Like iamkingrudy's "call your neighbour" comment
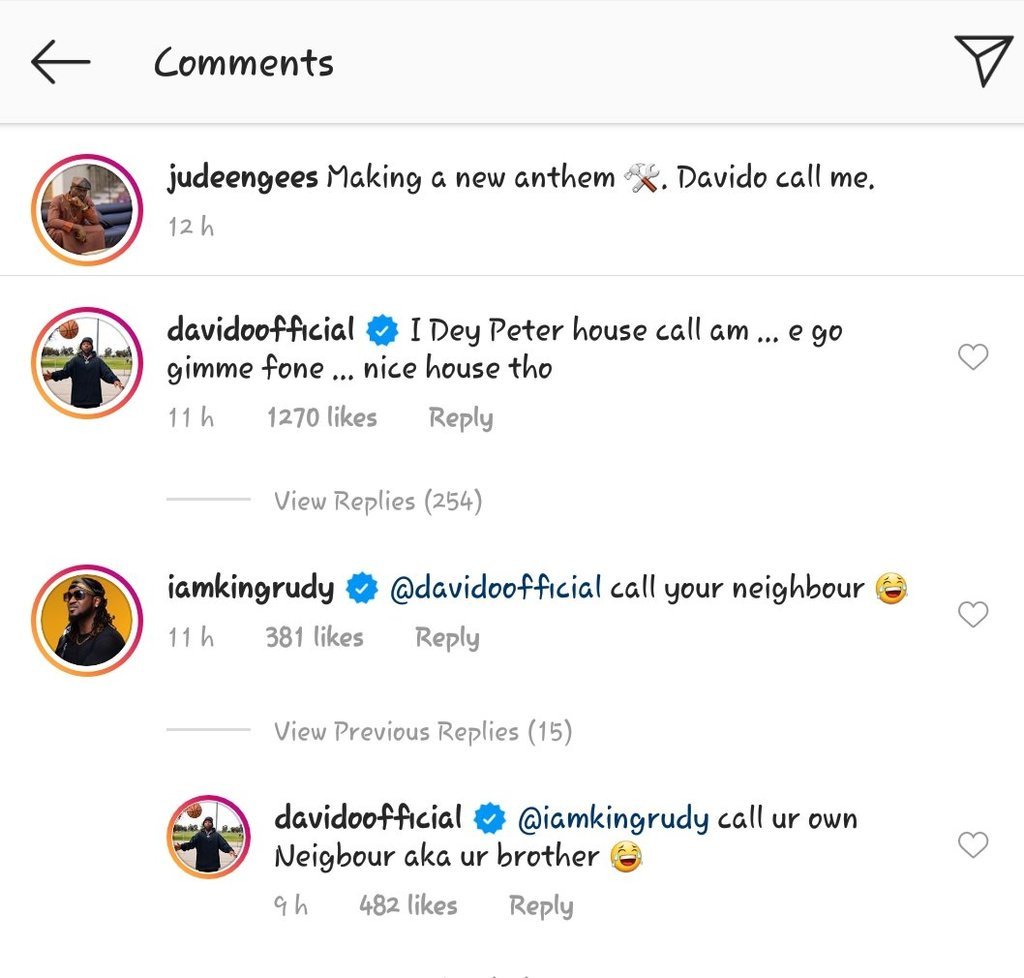 pyautogui.click(x=973, y=614)
